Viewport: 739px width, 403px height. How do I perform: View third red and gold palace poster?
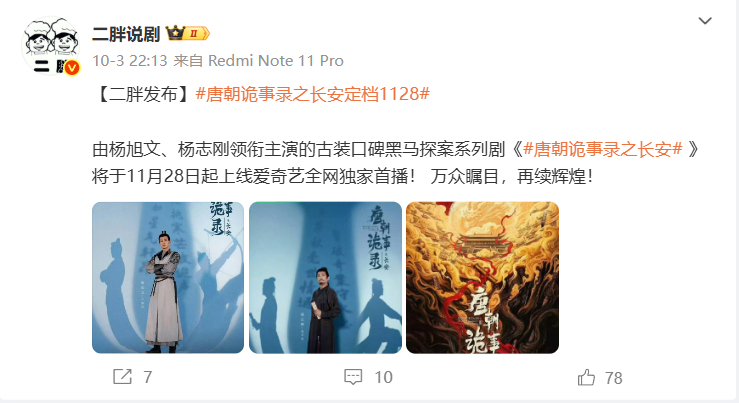[x=482, y=277]
